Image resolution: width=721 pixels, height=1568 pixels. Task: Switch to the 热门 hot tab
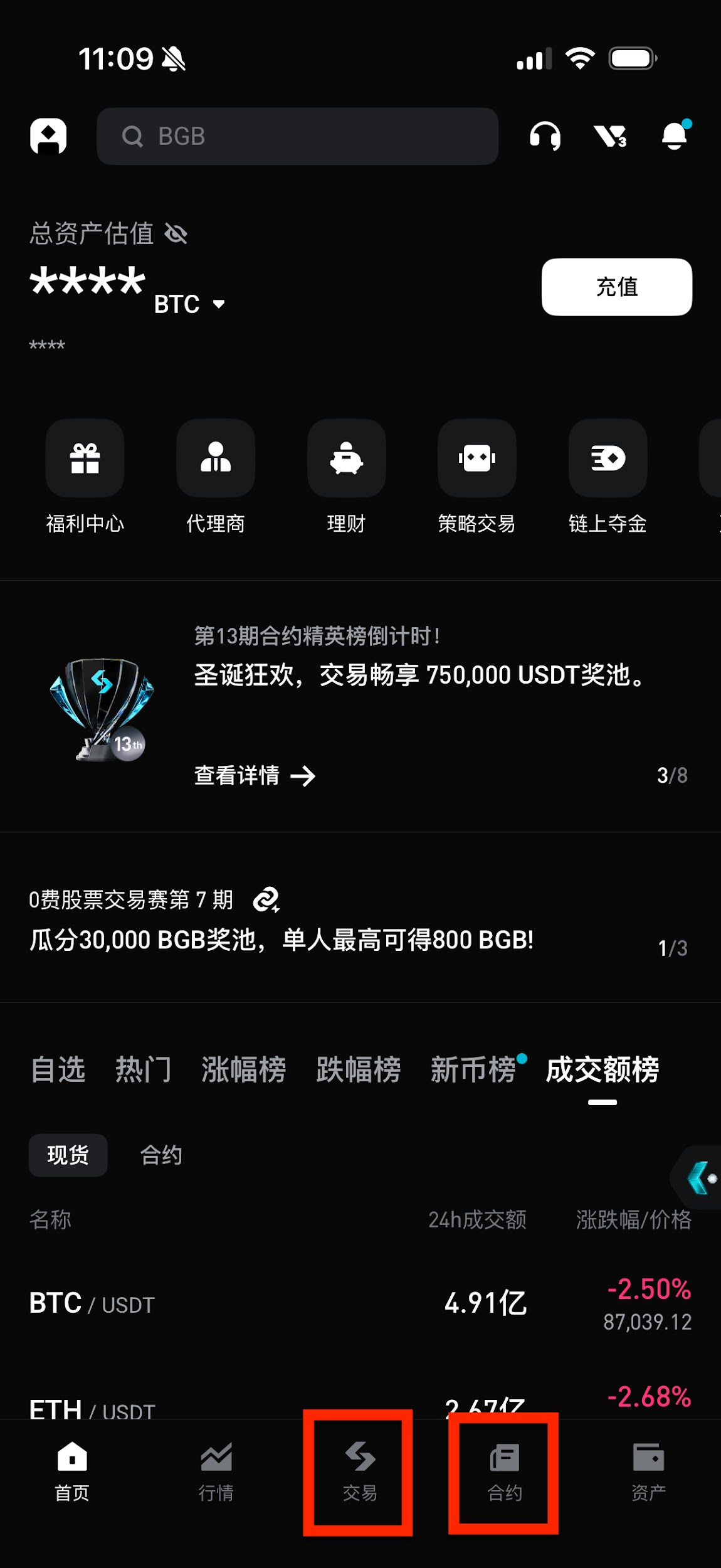pyautogui.click(x=144, y=1071)
